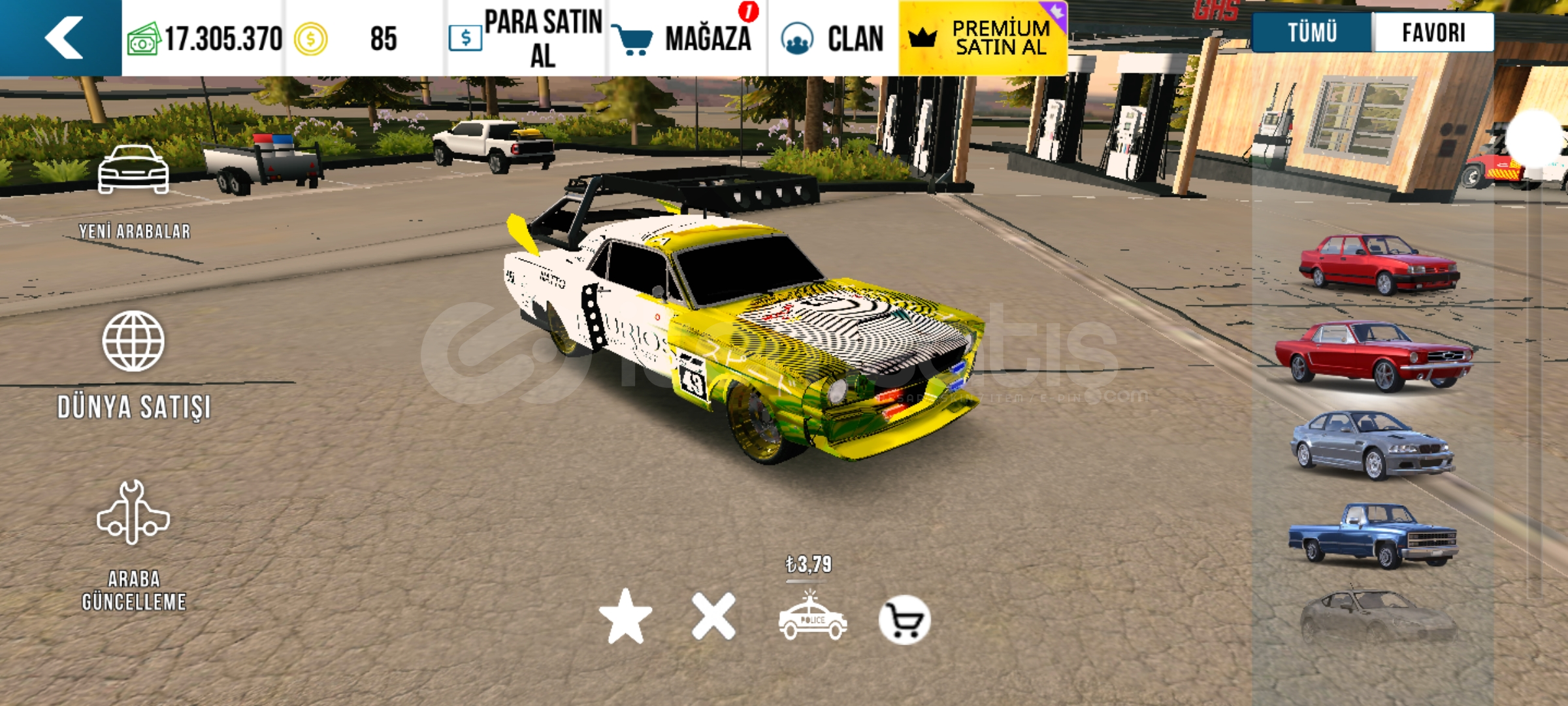
Task: Open Dünya Satışı world sale
Action: click(x=134, y=365)
